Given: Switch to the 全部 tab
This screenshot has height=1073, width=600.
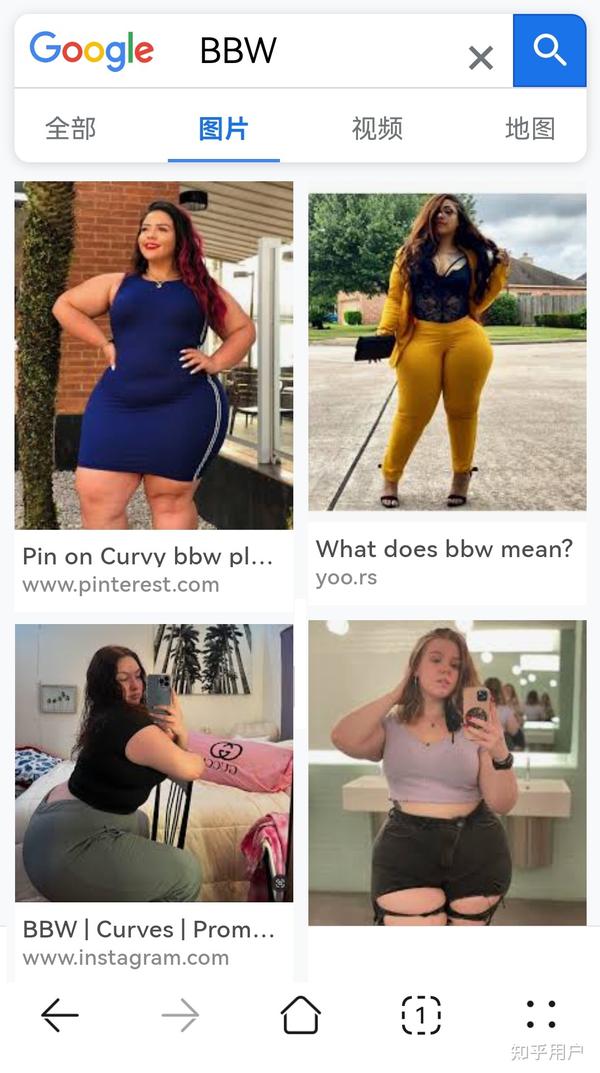Looking at the screenshot, I should (x=70, y=128).
